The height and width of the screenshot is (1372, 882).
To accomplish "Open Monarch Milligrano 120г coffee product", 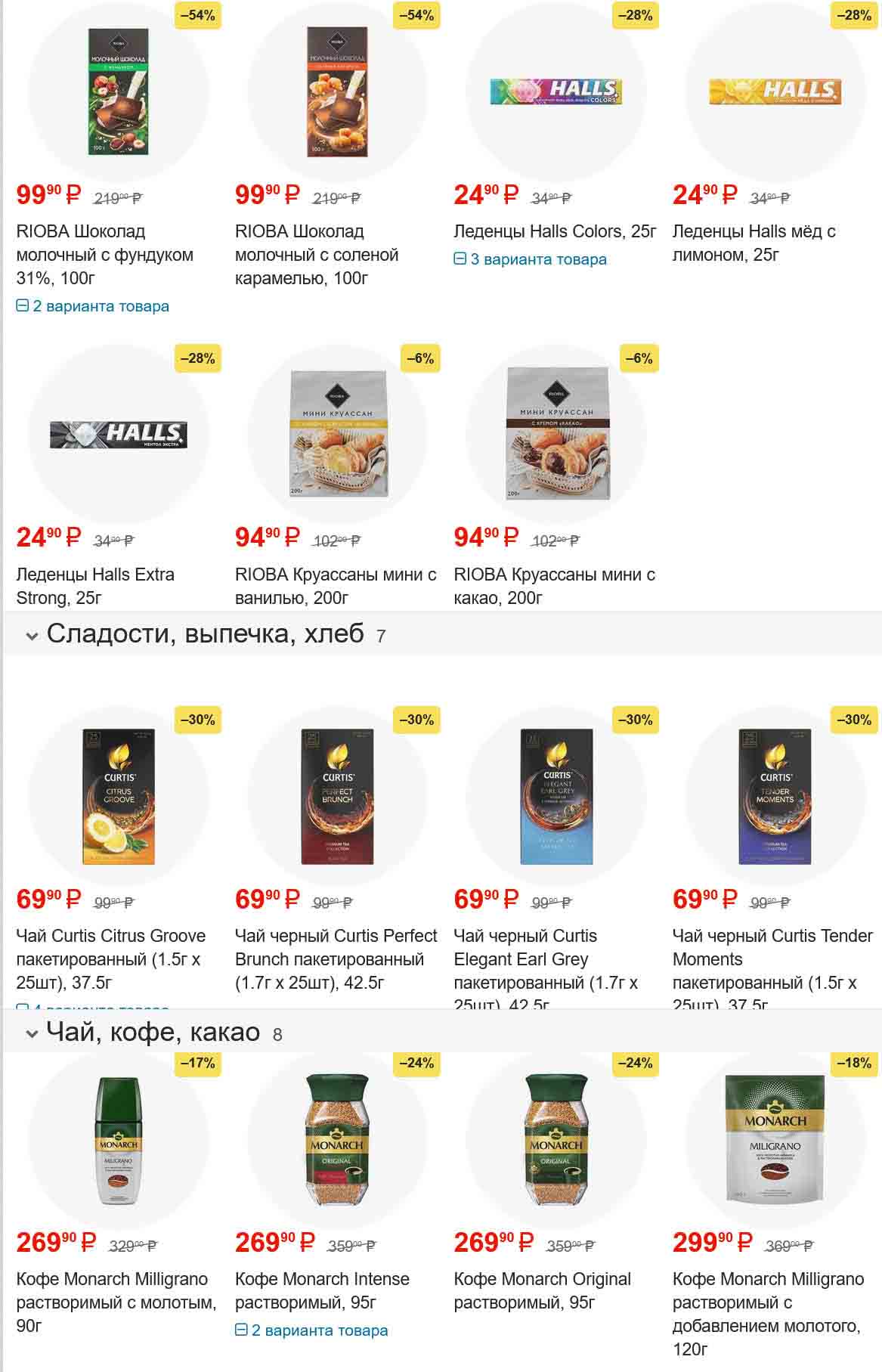I will point(768,1302).
